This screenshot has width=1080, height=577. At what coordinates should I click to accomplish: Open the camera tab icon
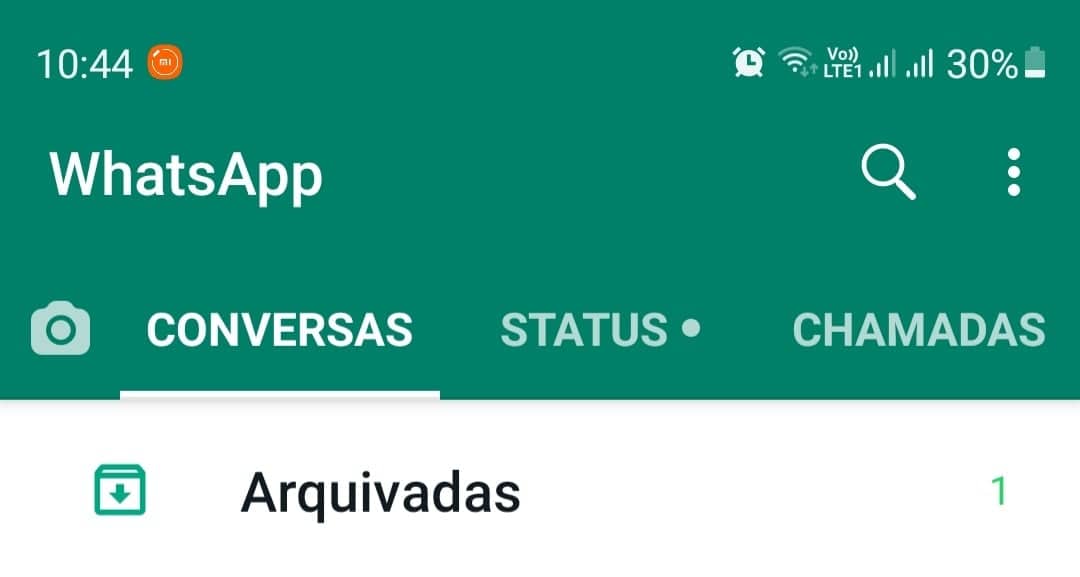pyautogui.click(x=60, y=329)
